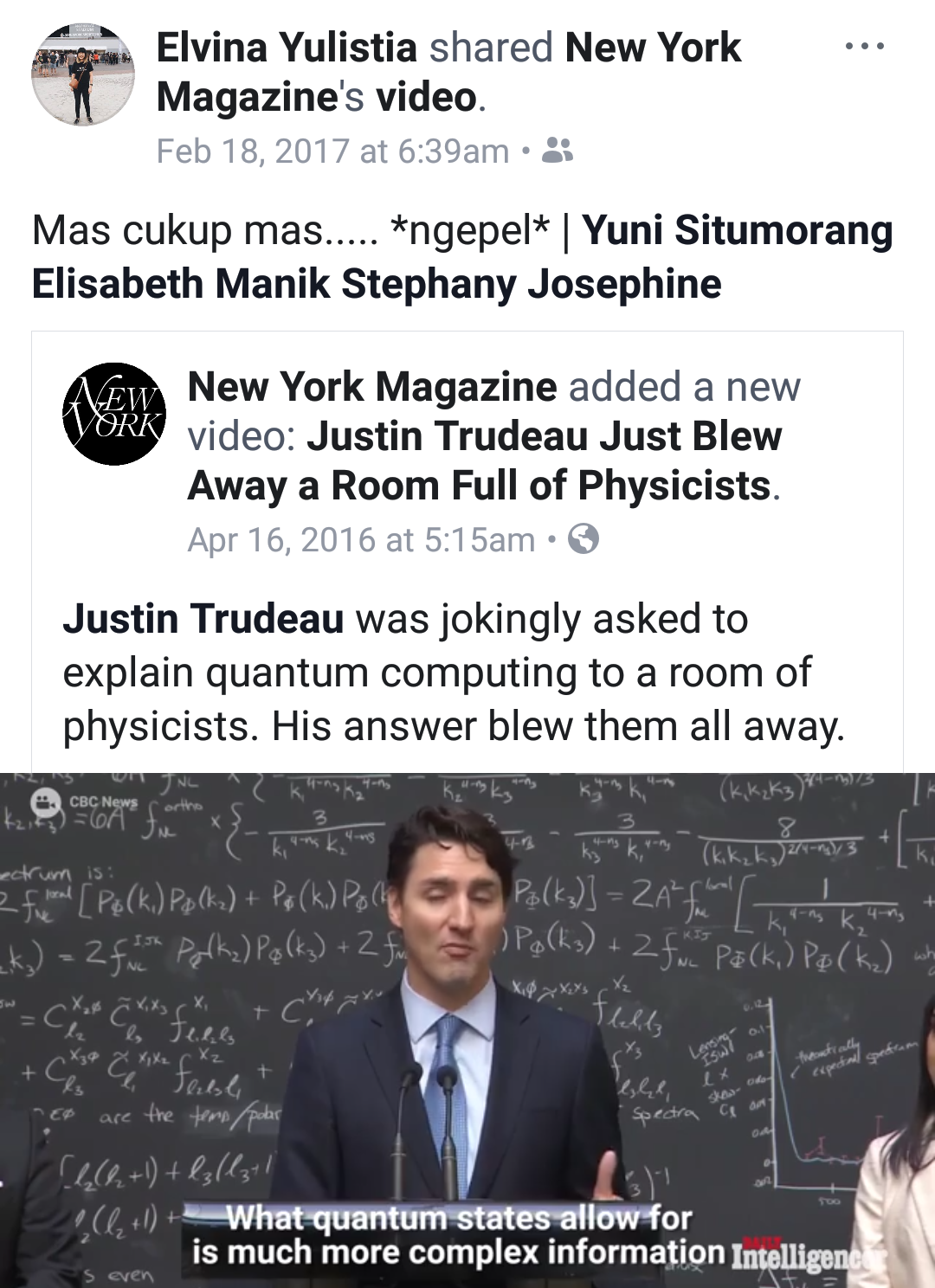The width and height of the screenshot is (935, 1288).
Task: Open Elvina Yulistia's profile name link
Action: [x=287, y=48]
